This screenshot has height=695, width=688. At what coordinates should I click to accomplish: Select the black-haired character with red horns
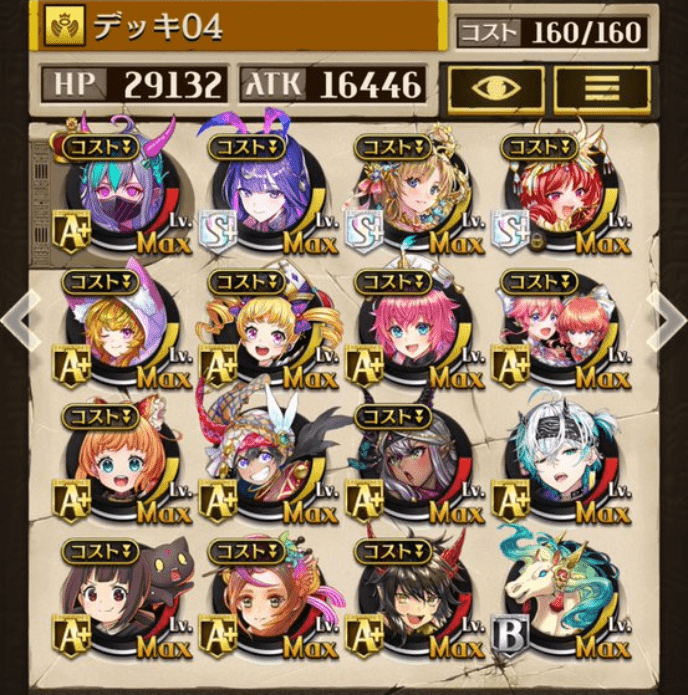click(x=412, y=601)
